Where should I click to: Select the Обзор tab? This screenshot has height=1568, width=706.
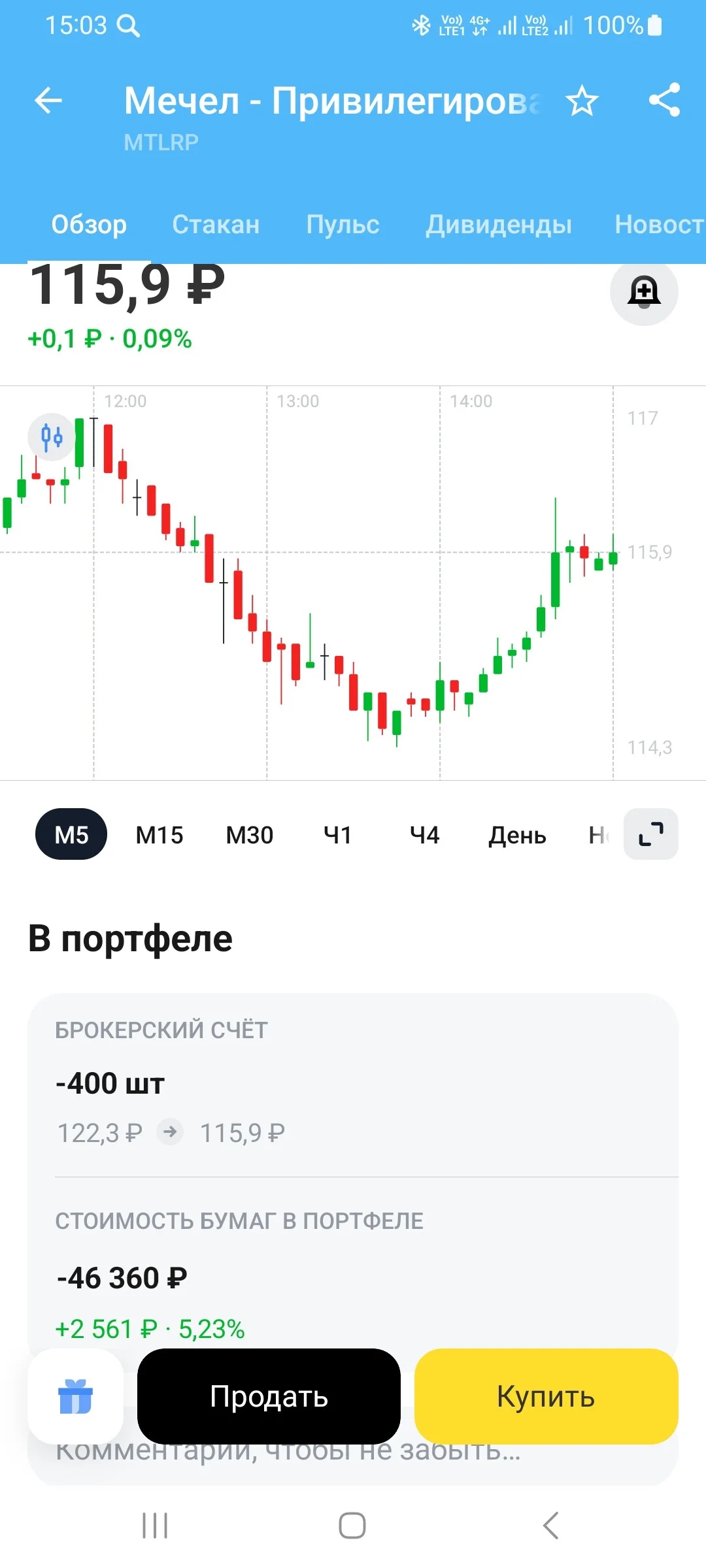tap(89, 224)
